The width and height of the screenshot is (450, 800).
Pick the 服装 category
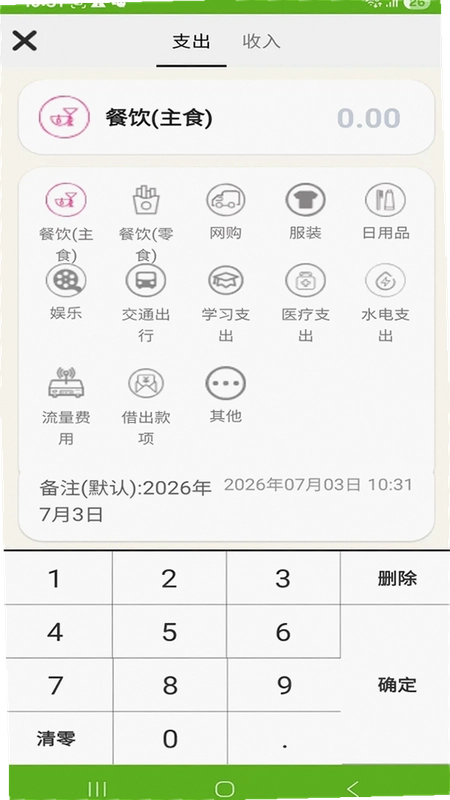[305, 212]
